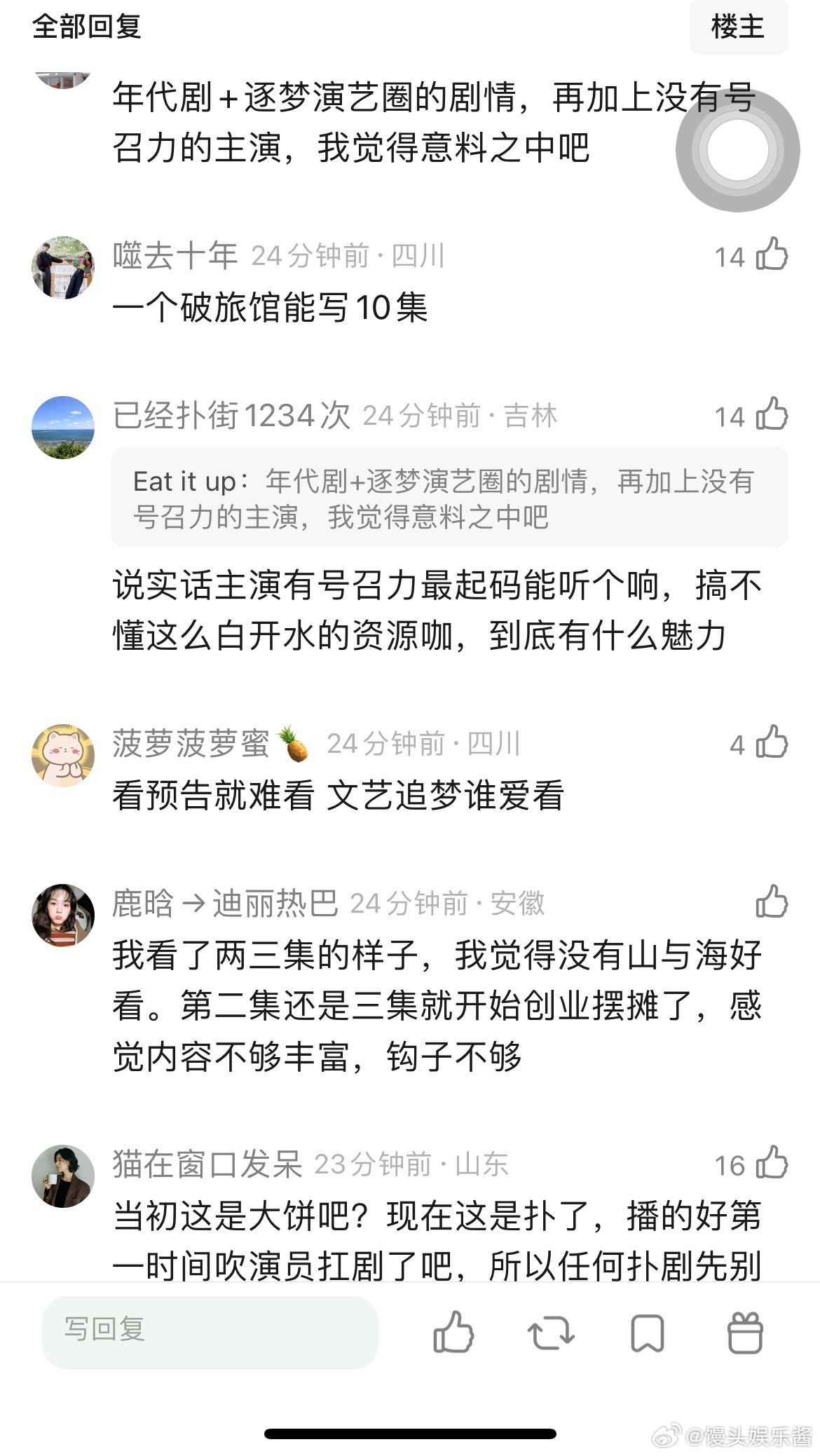The width and height of the screenshot is (820, 1456).
Task: Open the gift reward icon at bottom right
Action: tap(746, 1333)
